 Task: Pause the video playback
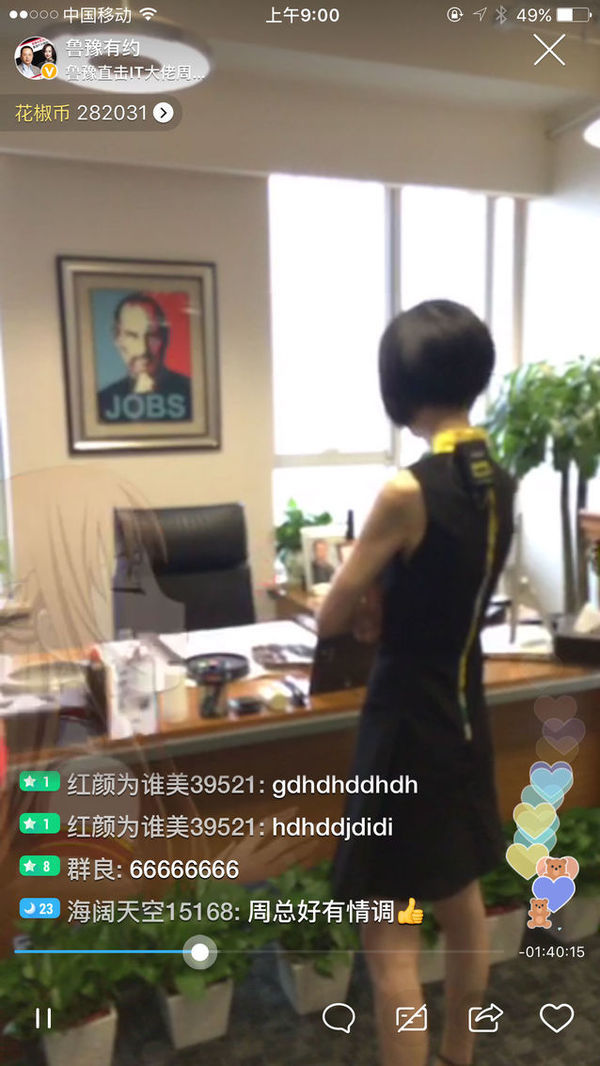(43, 1018)
